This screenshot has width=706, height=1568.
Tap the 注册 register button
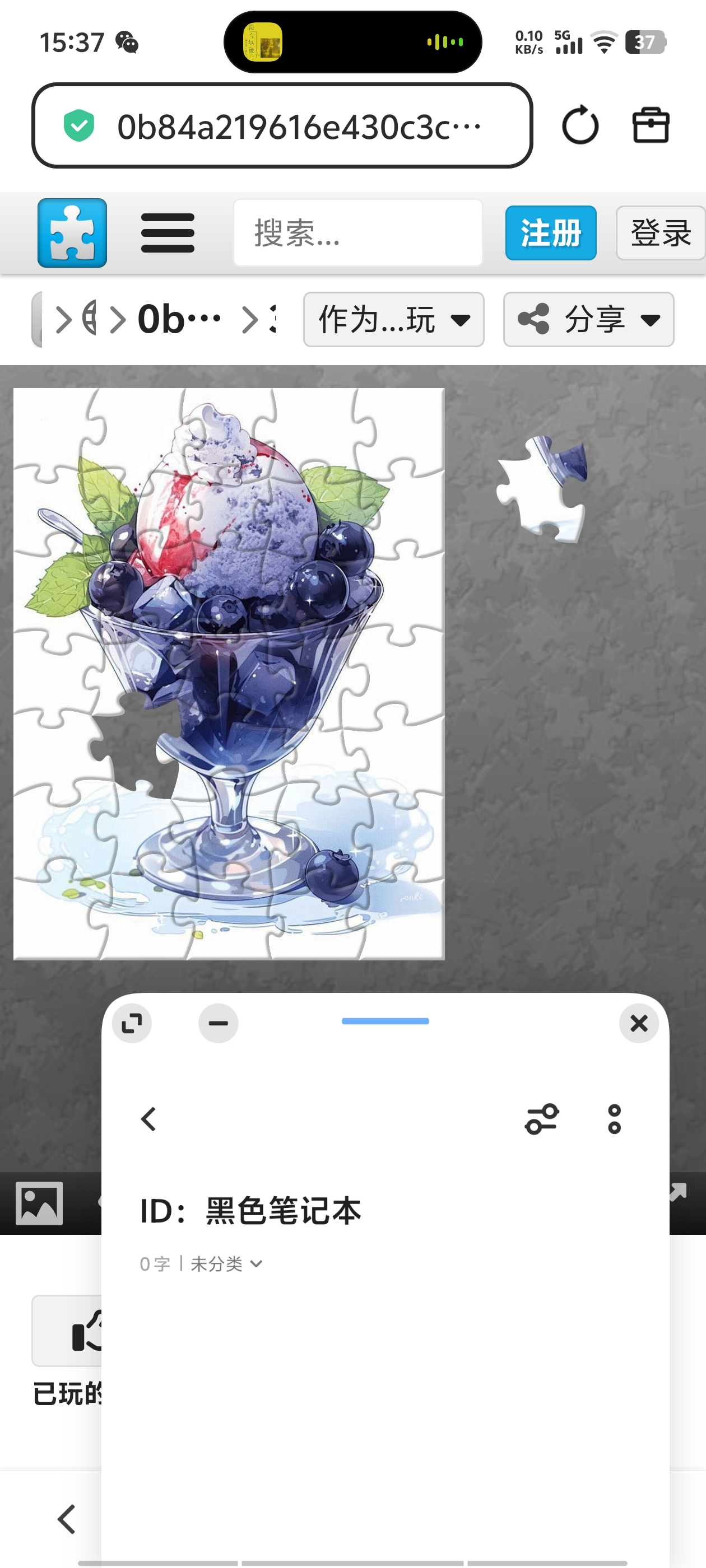(x=550, y=232)
